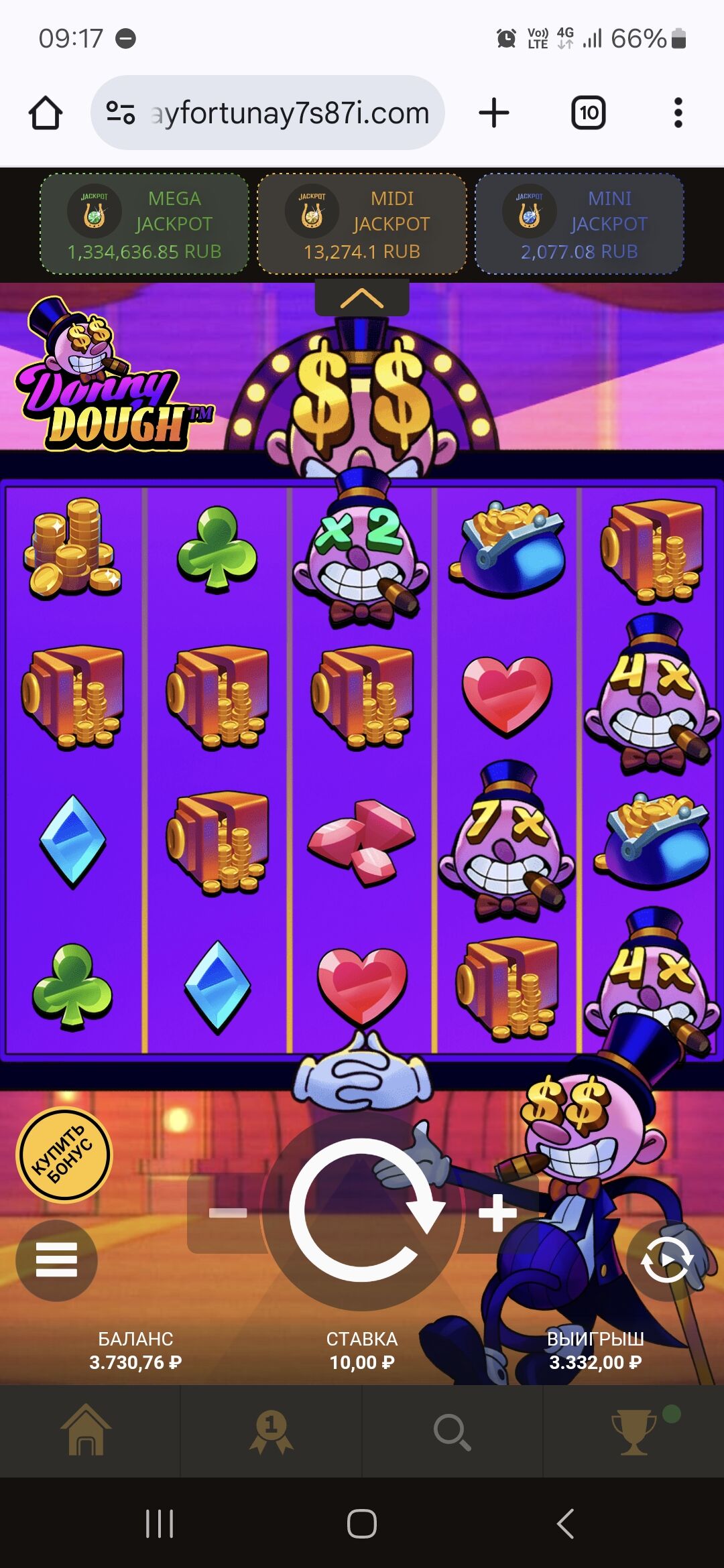Open the trophy tournaments tab
The height and width of the screenshot is (1568, 724).
(633, 1431)
